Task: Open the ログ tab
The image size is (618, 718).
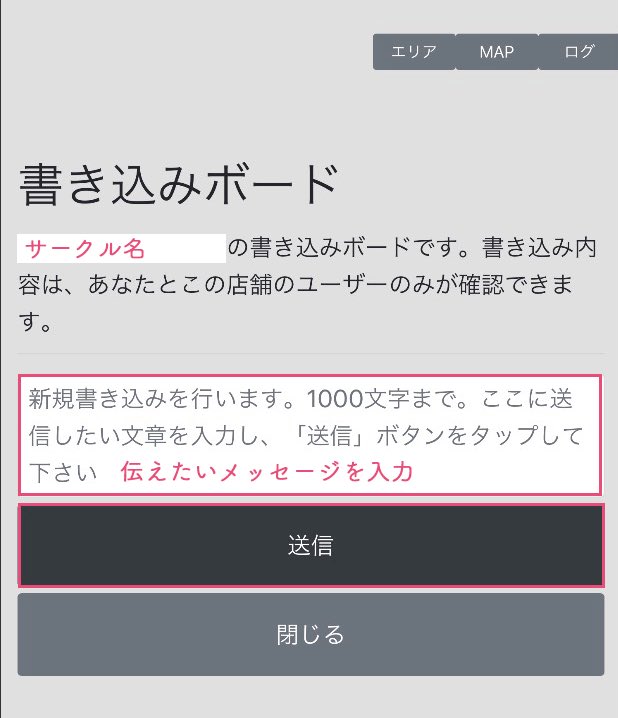Action: click(579, 52)
